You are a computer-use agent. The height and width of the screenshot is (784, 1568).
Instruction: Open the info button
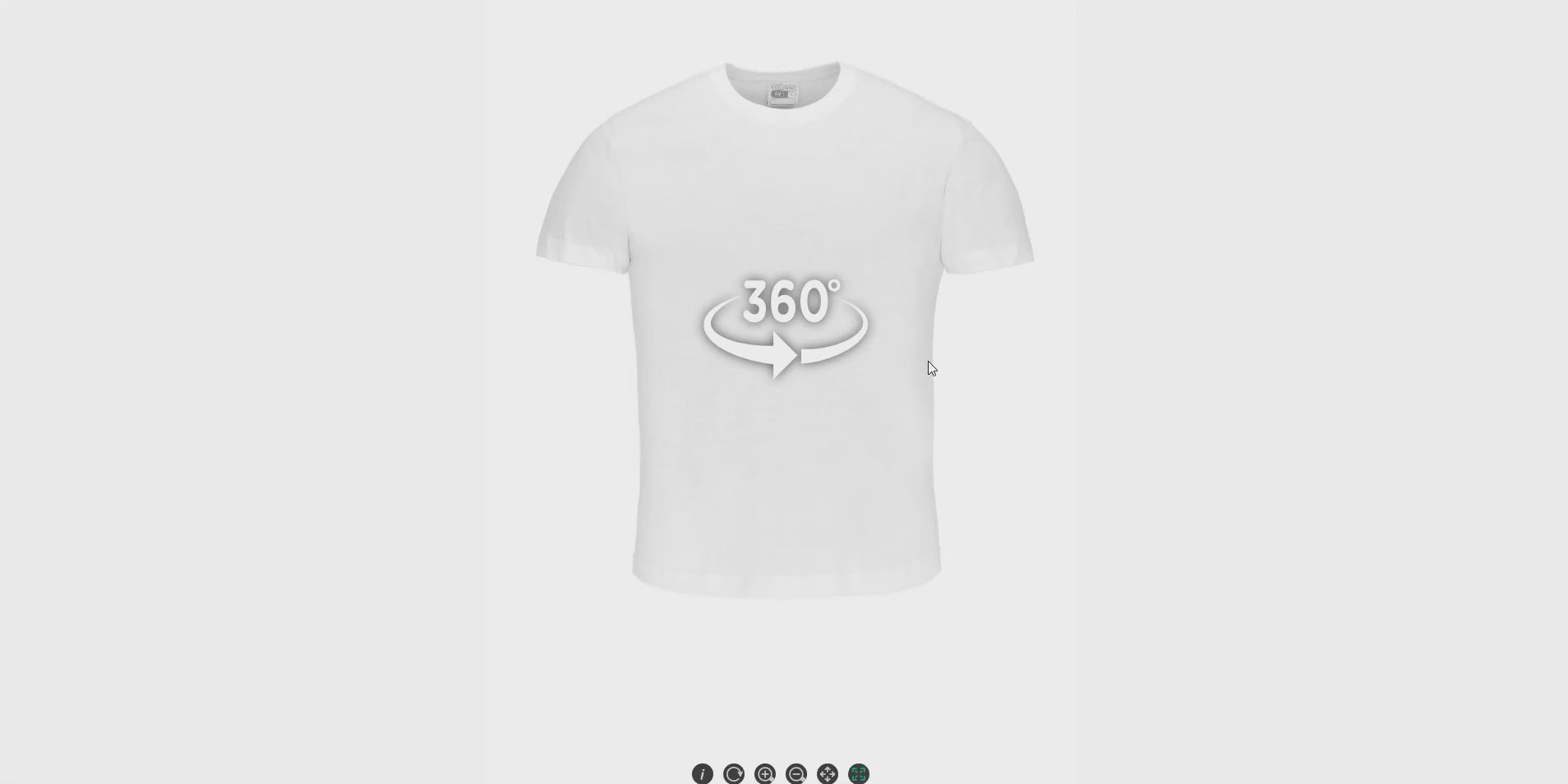703,773
